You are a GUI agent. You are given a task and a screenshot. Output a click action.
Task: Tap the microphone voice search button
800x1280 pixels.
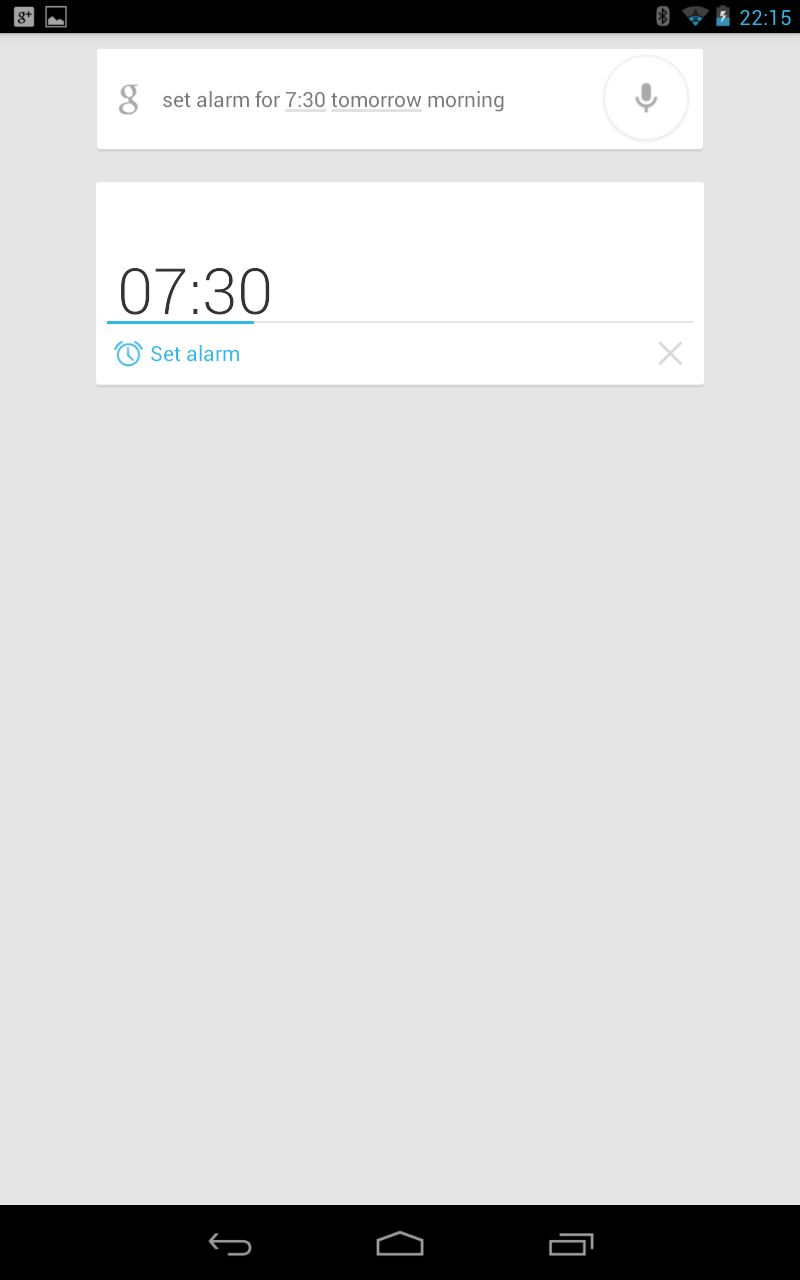646,99
